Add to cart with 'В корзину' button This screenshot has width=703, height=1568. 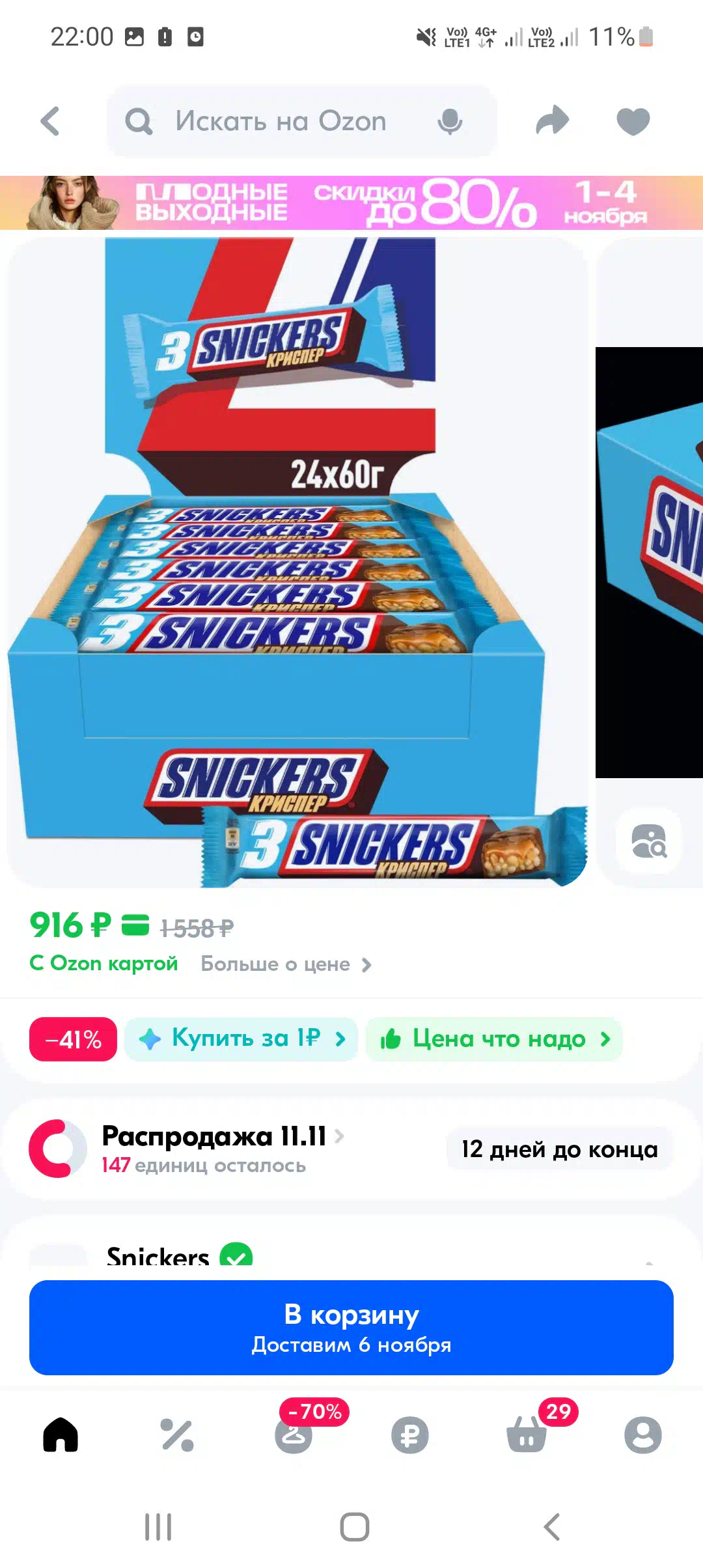click(x=351, y=1328)
